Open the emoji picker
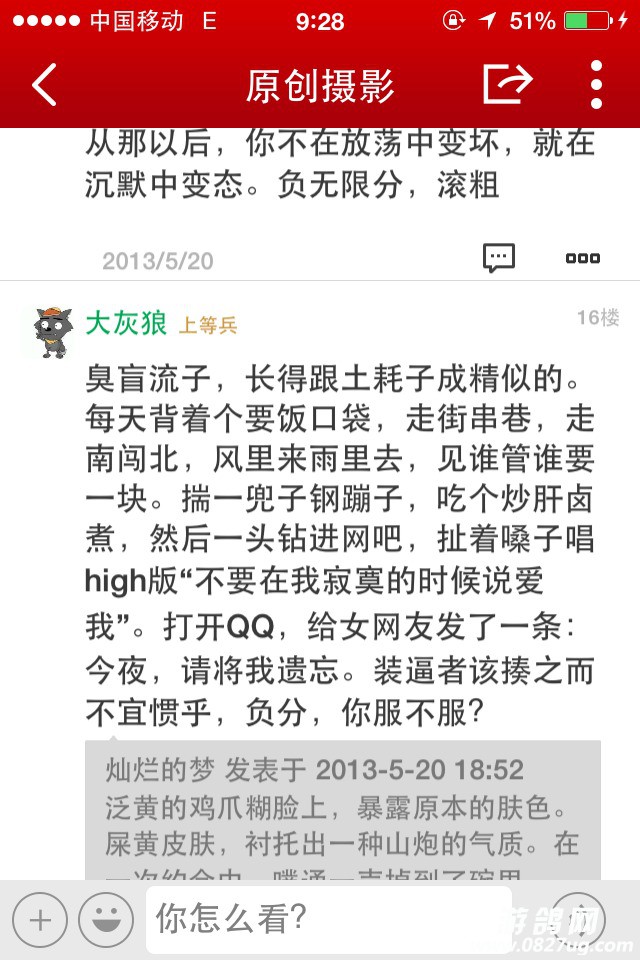 coord(106,918)
